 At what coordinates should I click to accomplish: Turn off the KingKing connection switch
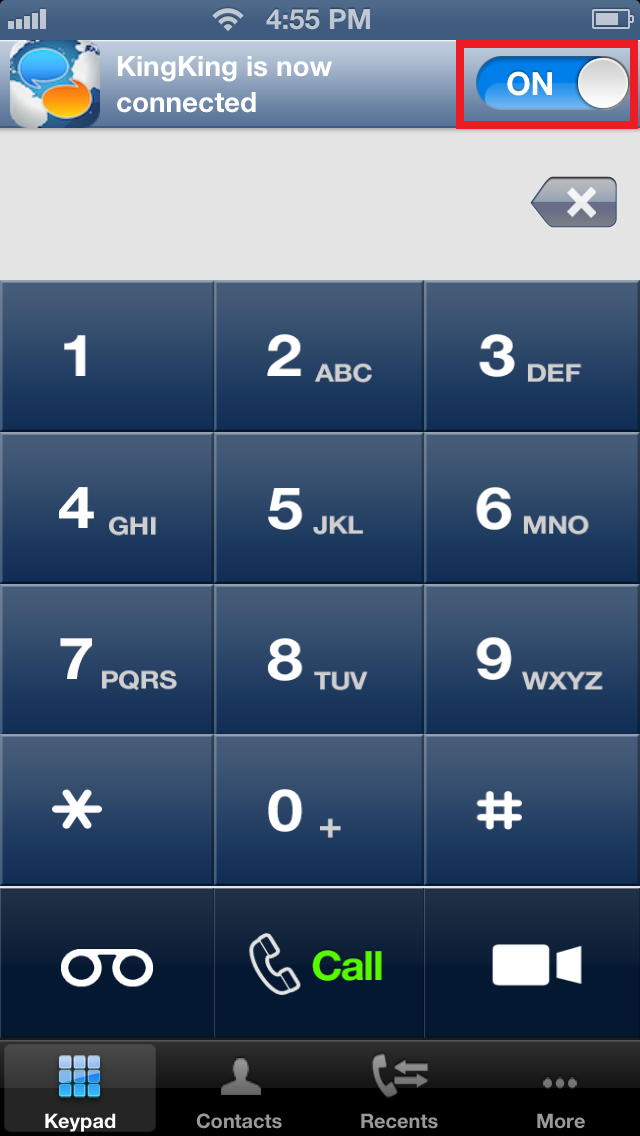tap(553, 84)
